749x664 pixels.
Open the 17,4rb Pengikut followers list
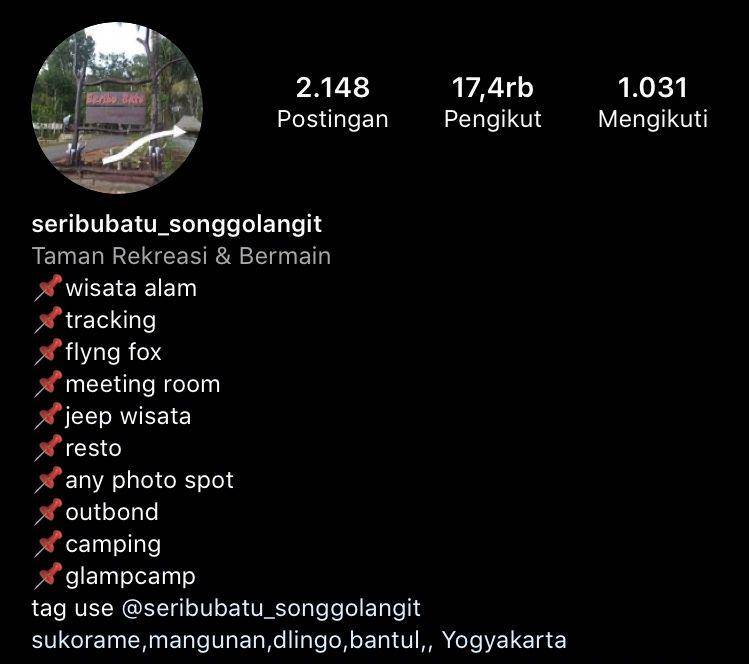pos(492,103)
